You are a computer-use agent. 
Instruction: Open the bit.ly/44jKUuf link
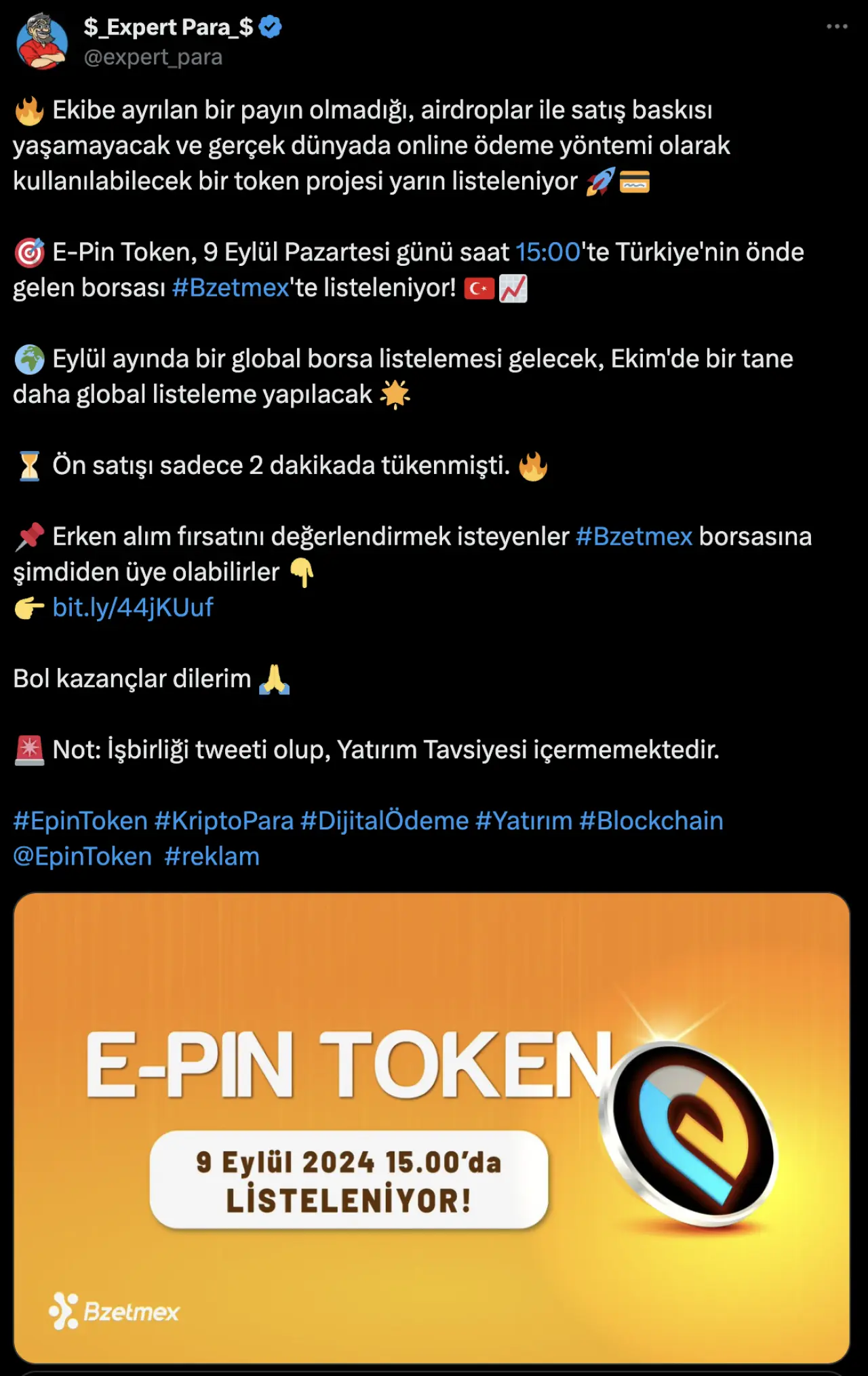133,607
